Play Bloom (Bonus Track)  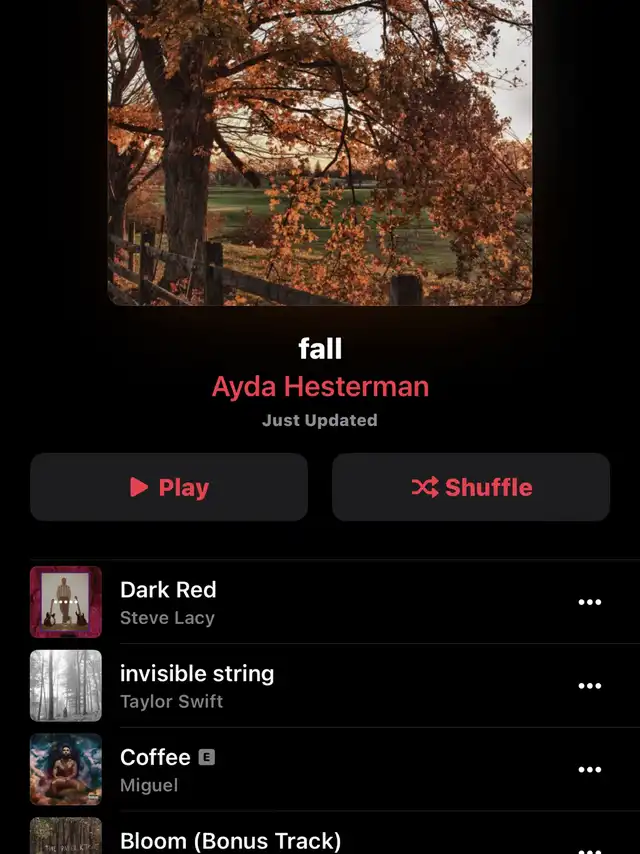click(x=300, y=840)
